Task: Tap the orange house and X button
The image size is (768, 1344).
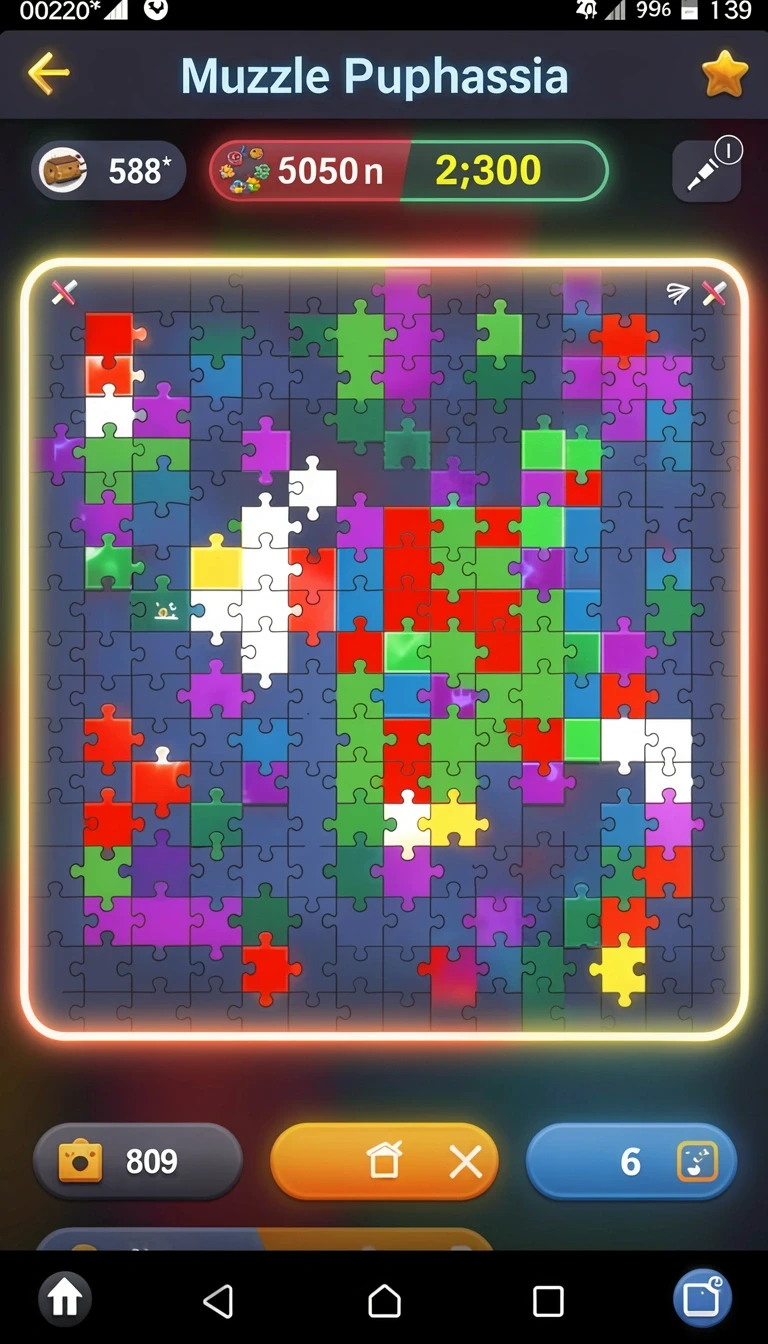Action: tap(384, 1161)
